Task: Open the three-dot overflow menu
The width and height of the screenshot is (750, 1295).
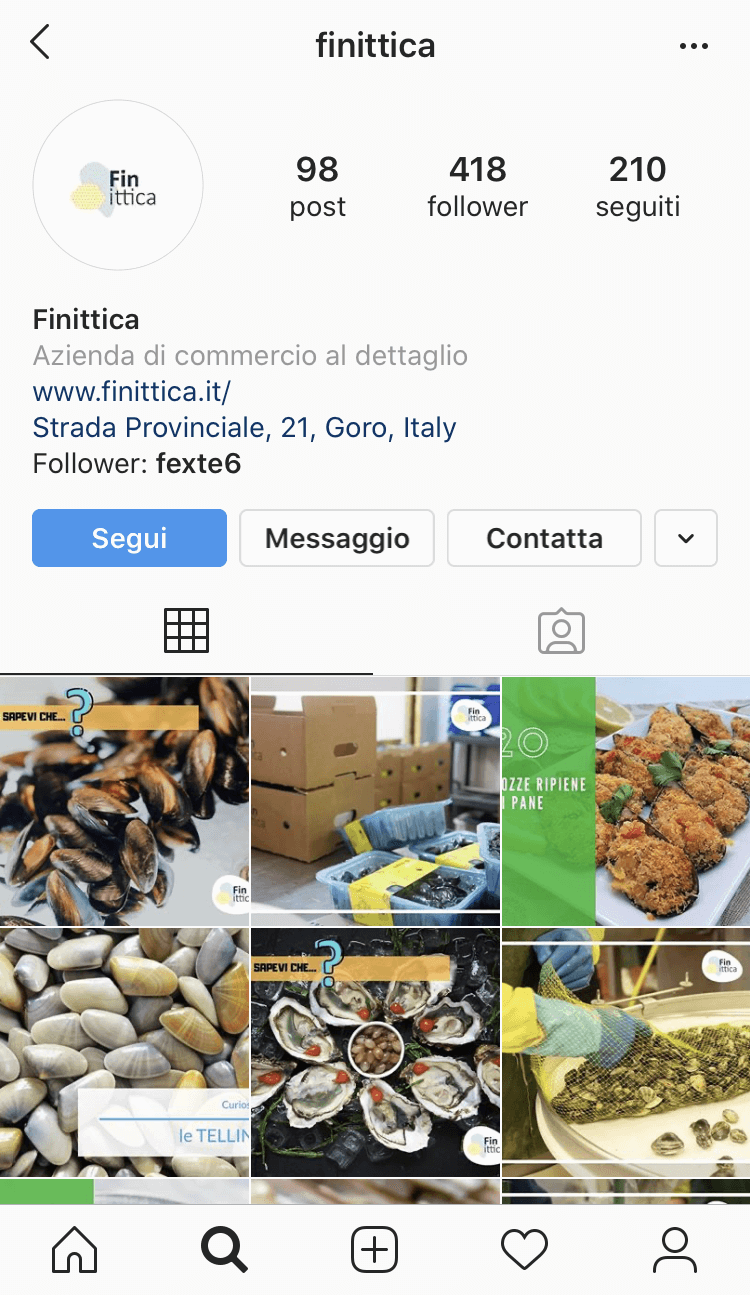Action: (693, 46)
